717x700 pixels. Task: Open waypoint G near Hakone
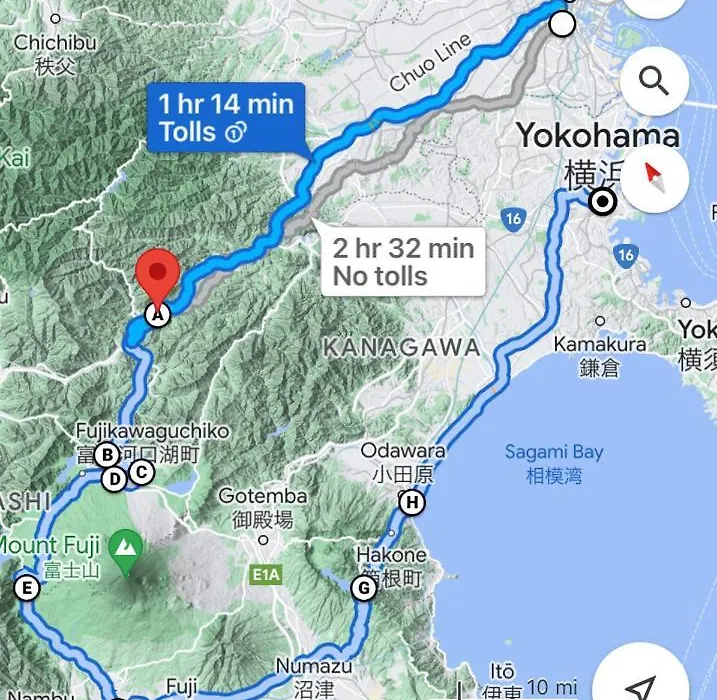coord(364,589)
